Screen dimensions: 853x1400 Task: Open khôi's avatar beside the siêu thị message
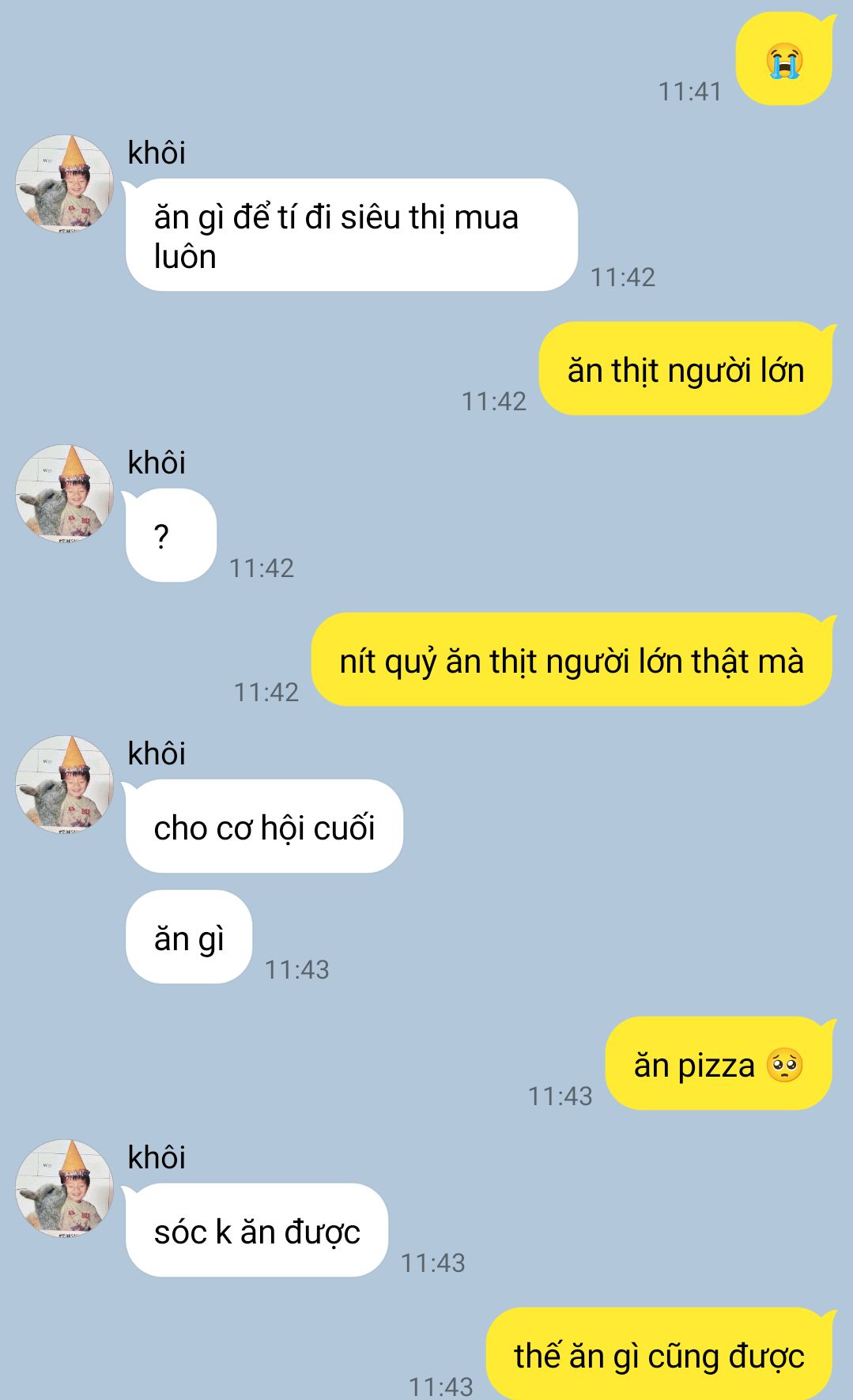[x=65, y=184]
